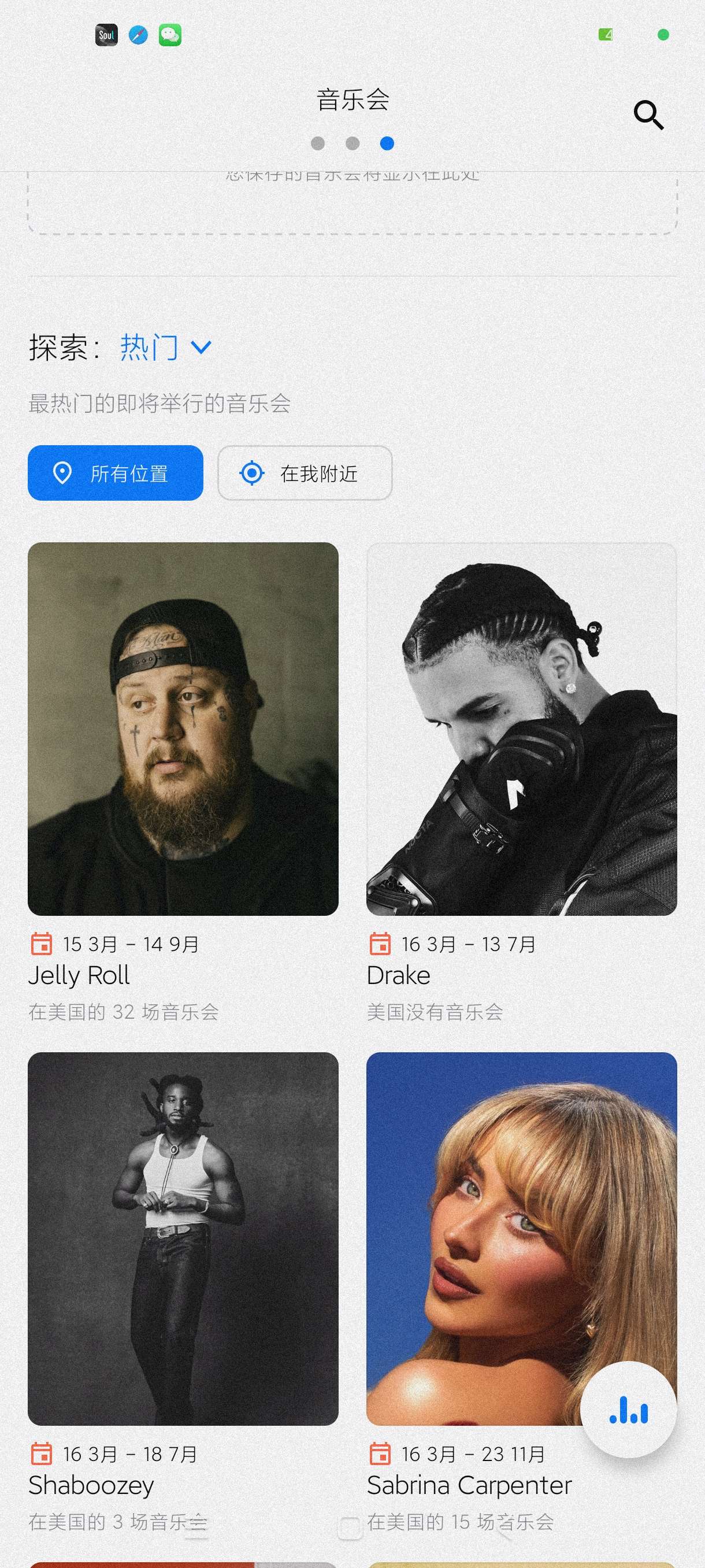This screenshot has height=1568, width=705.
Task: Open Drake concert card
Action: pos(521,728)
